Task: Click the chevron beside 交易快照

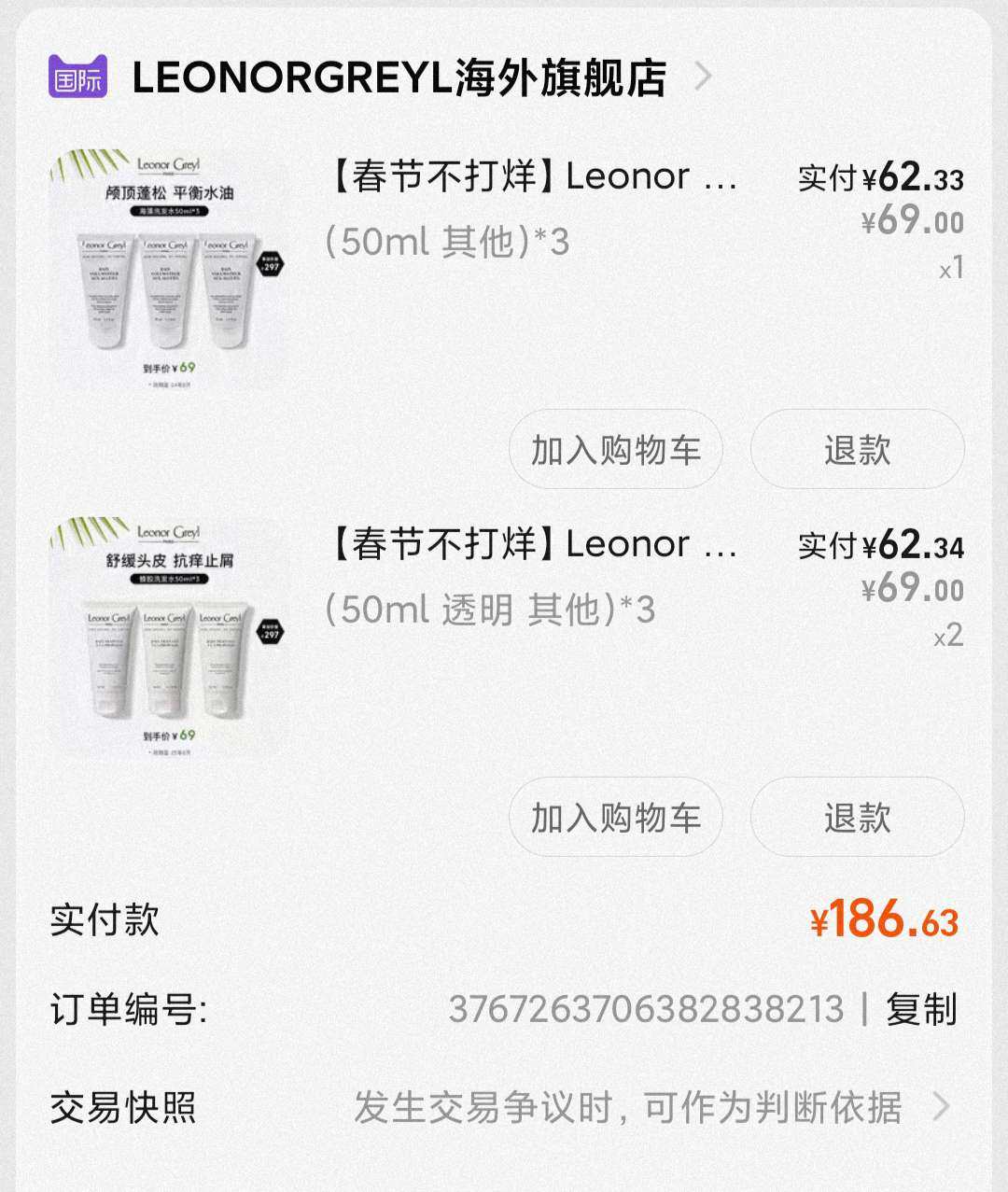Action: (939, 1105)
